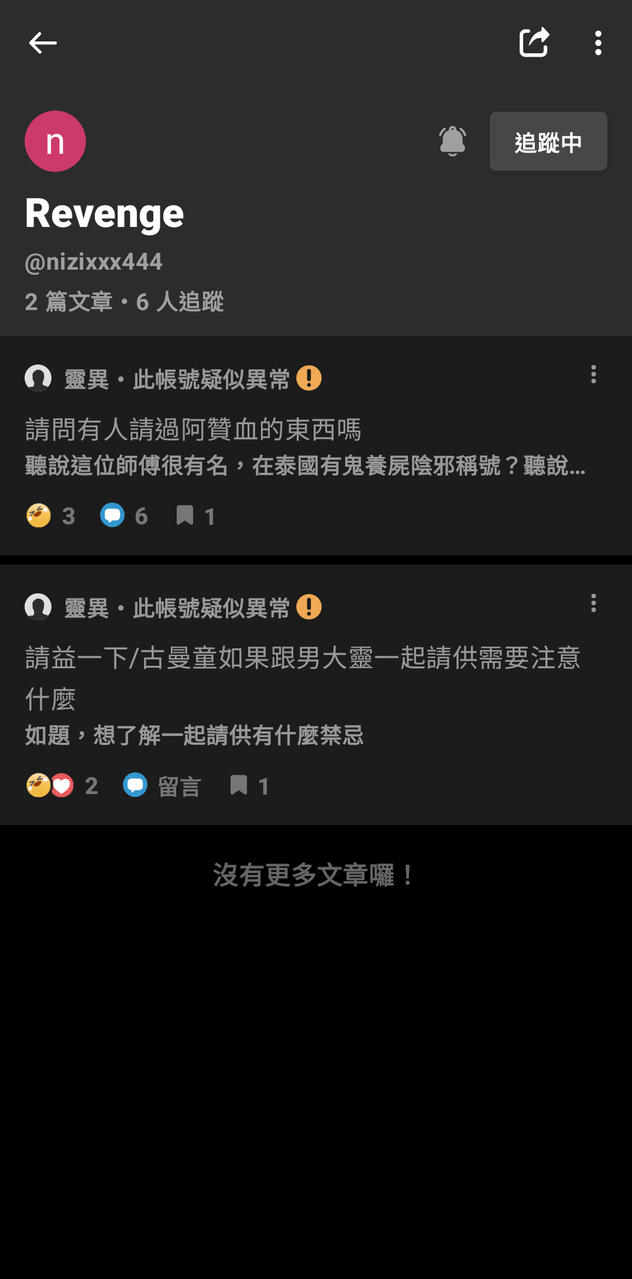
Task: Tap the 追蹤中 following button
Action: pos(548,142)
